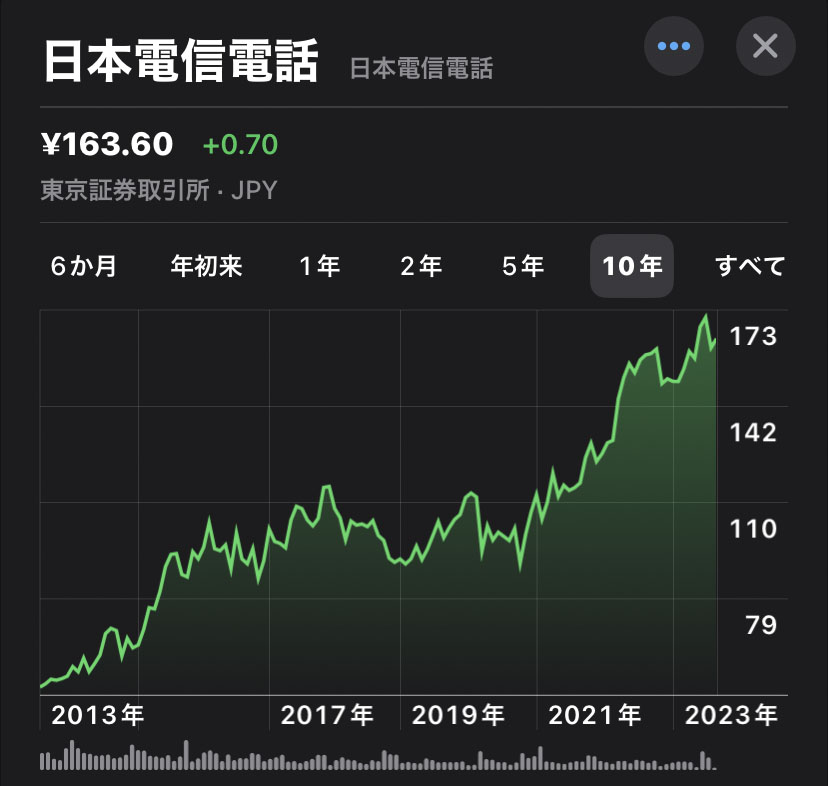View the 5年 chart range
The image size is (828, 786).
[x=523, y=266]
